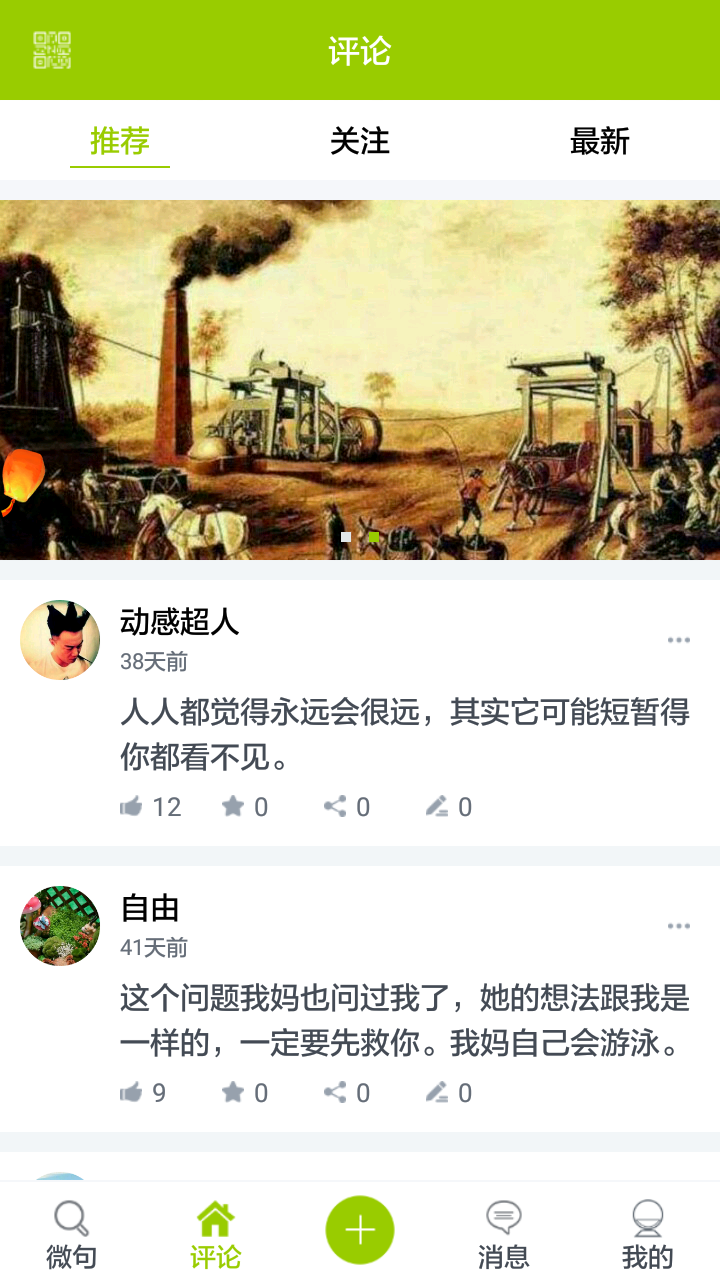Share 自由's post

[335, 1093]
